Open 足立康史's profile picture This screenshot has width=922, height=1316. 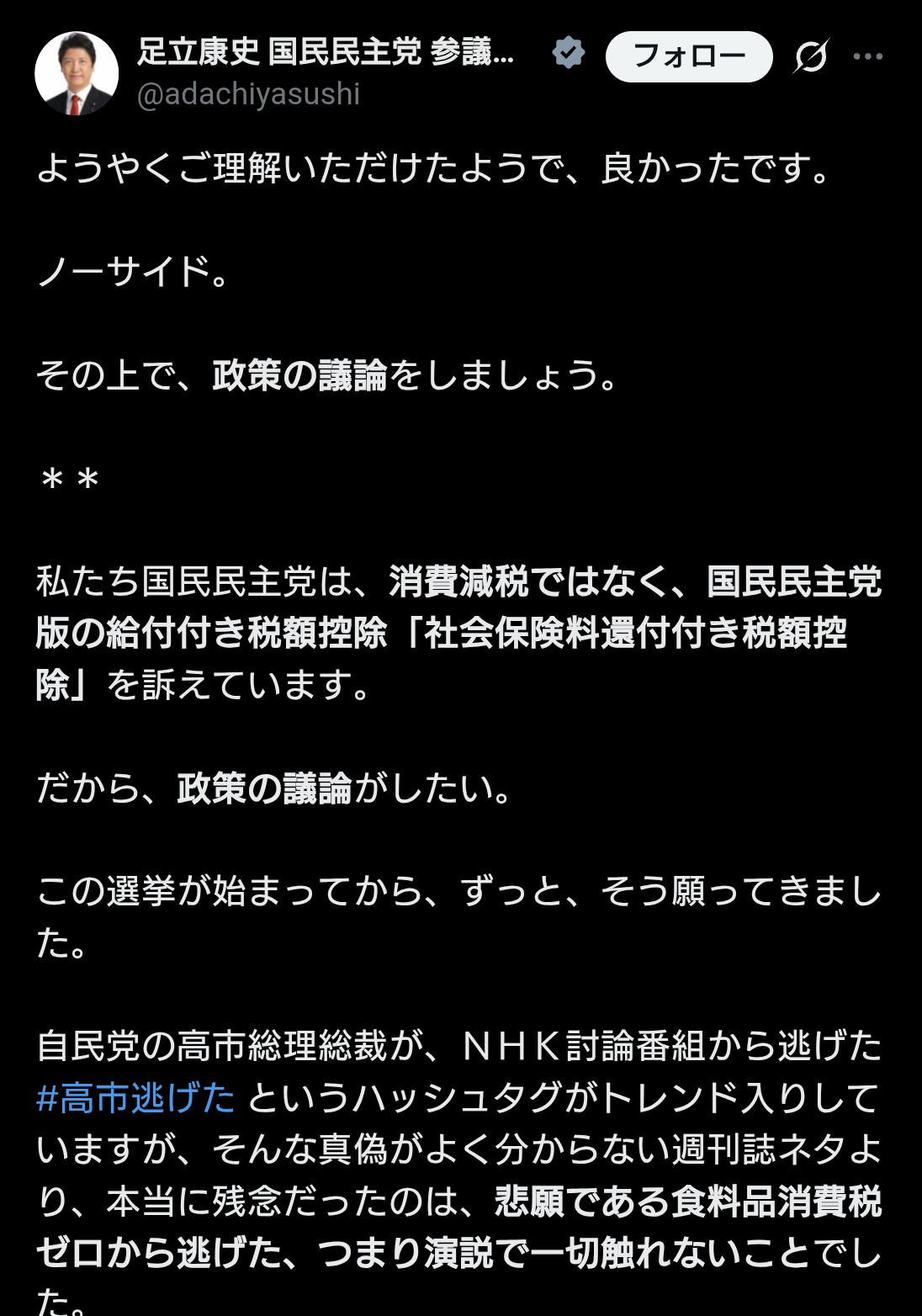coord(77,74)
